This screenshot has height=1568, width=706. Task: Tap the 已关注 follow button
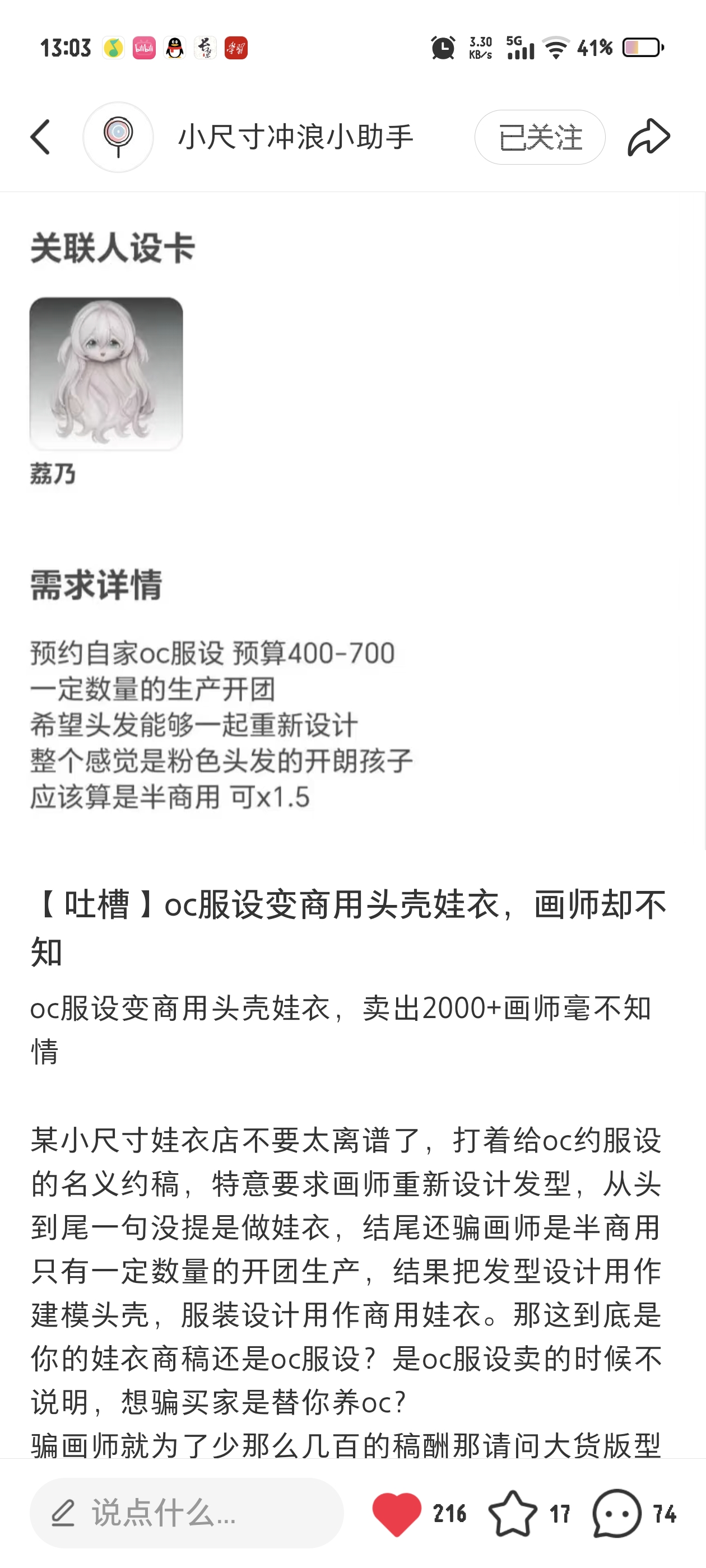coord(539,137)
